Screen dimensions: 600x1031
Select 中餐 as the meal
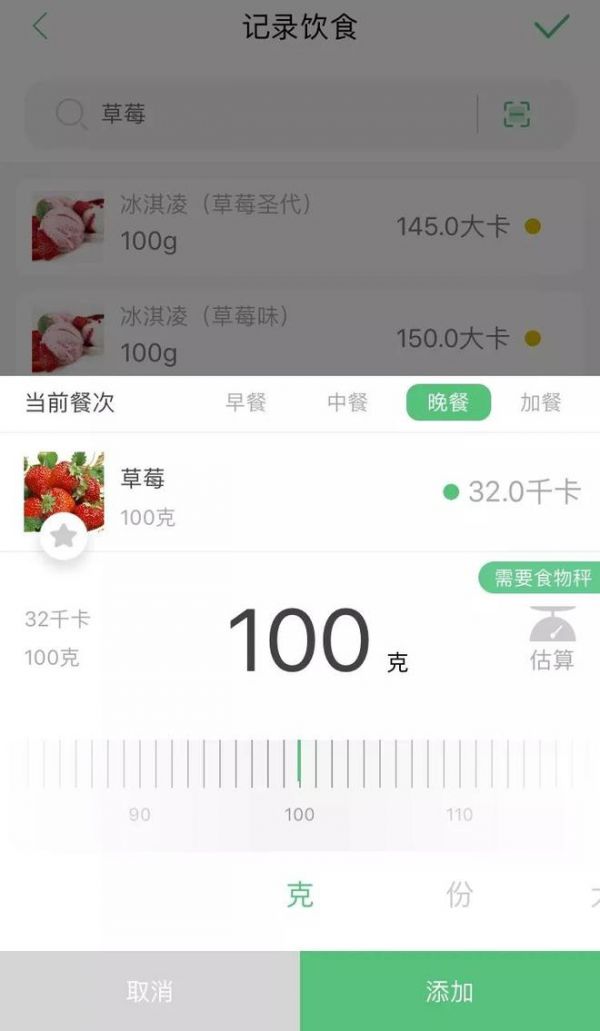[x=347, y=402]
